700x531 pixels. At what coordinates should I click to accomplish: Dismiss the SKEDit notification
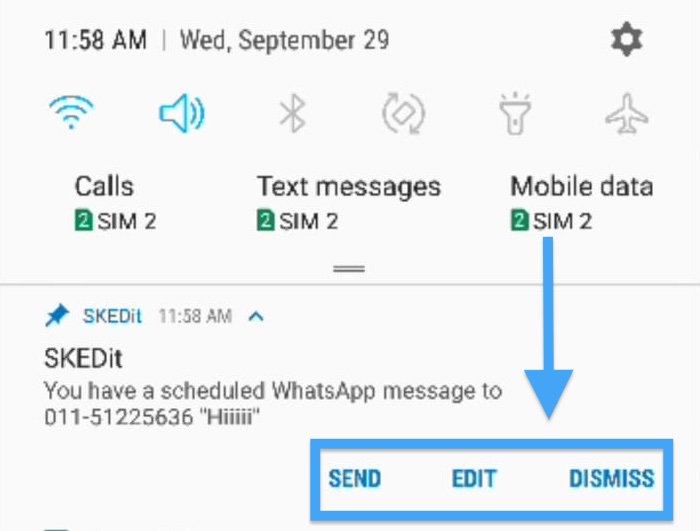(x=611, y=478)
